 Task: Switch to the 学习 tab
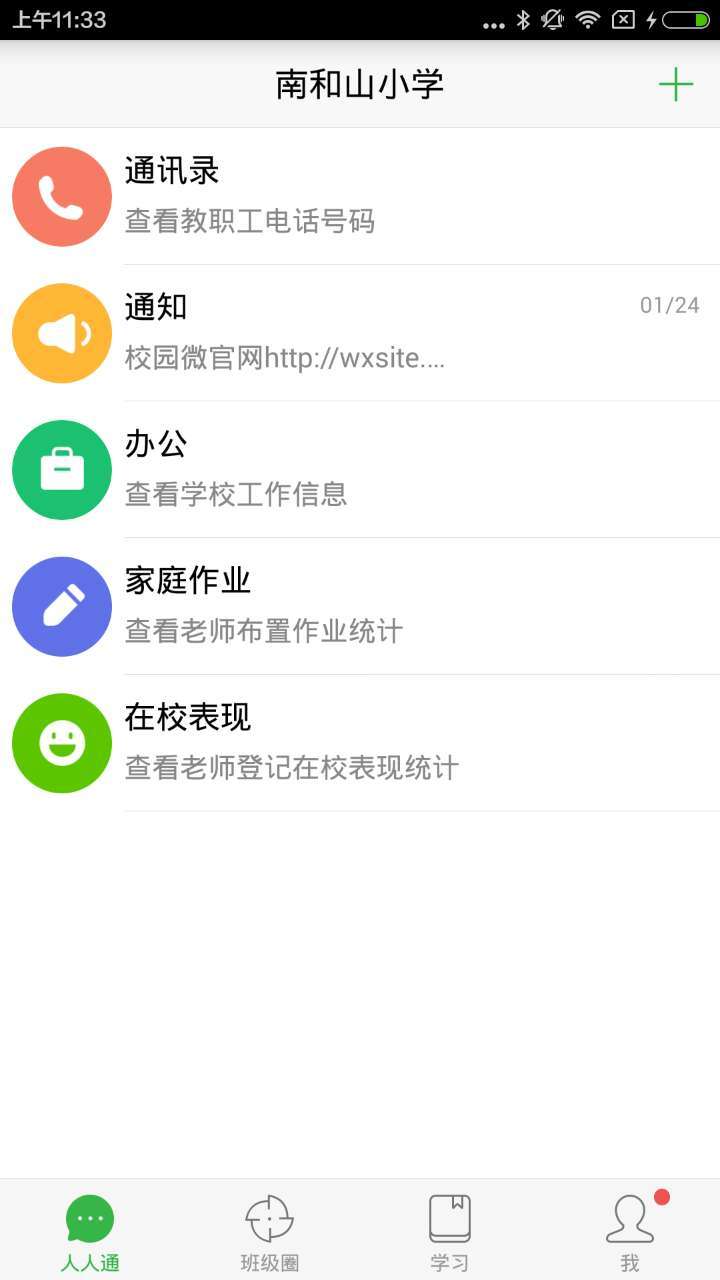click(x=450, y=1230)
